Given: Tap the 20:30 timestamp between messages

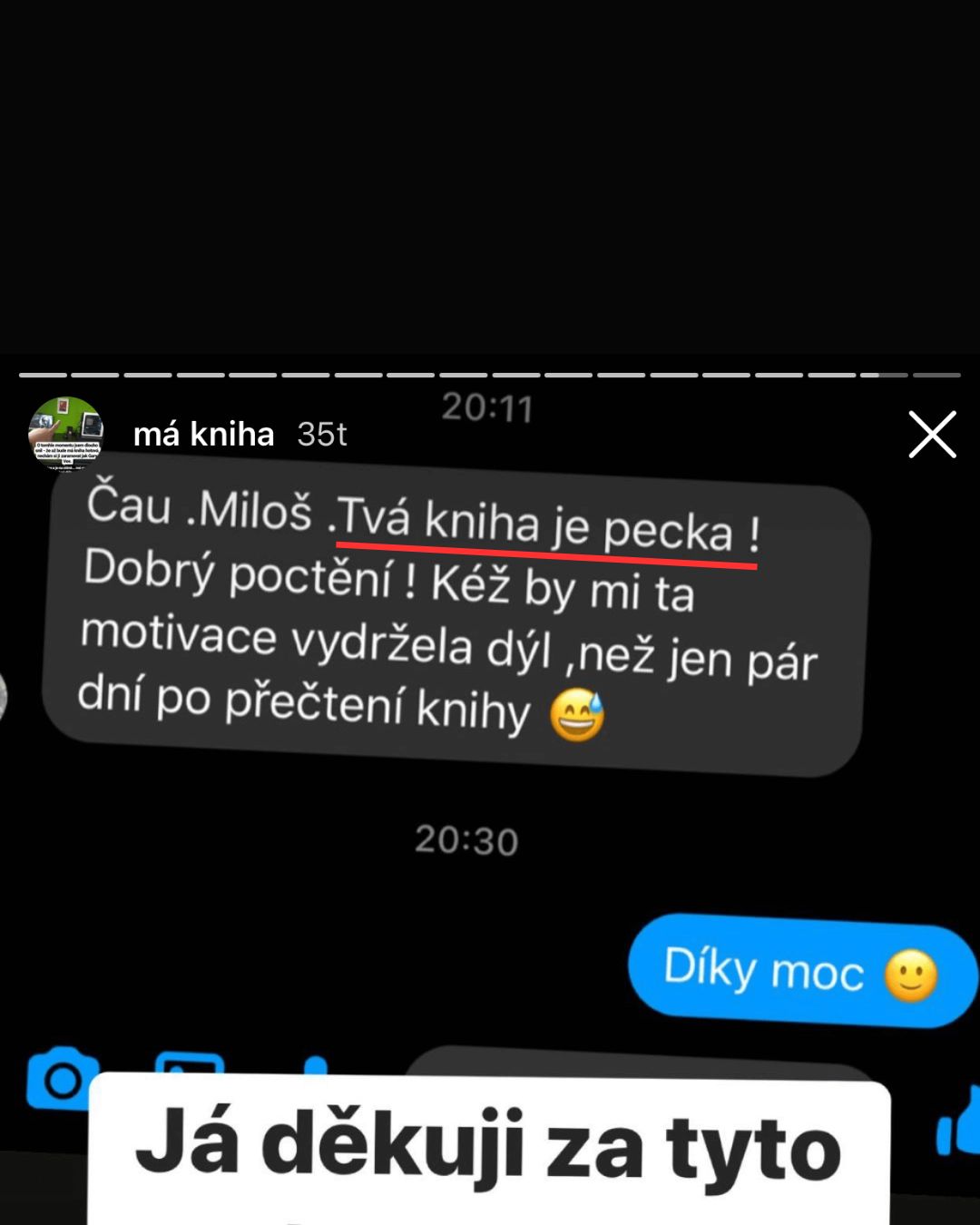Looking at the screenshot, I should point(466,839).
